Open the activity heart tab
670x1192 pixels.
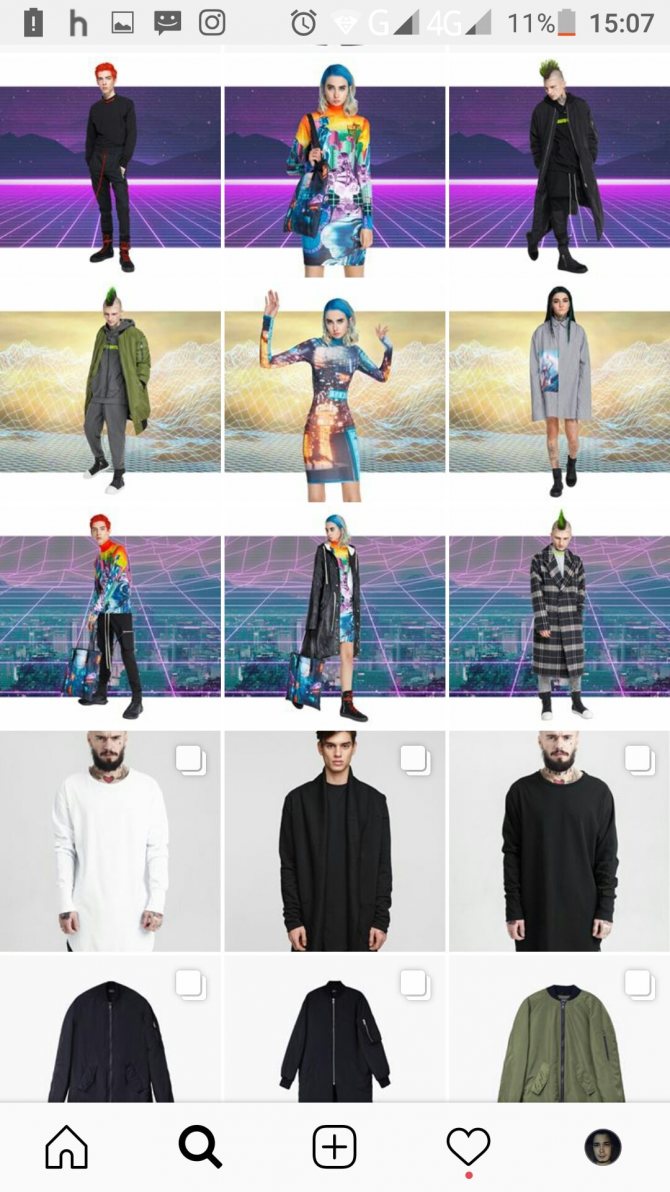[x=468, y=1146]
